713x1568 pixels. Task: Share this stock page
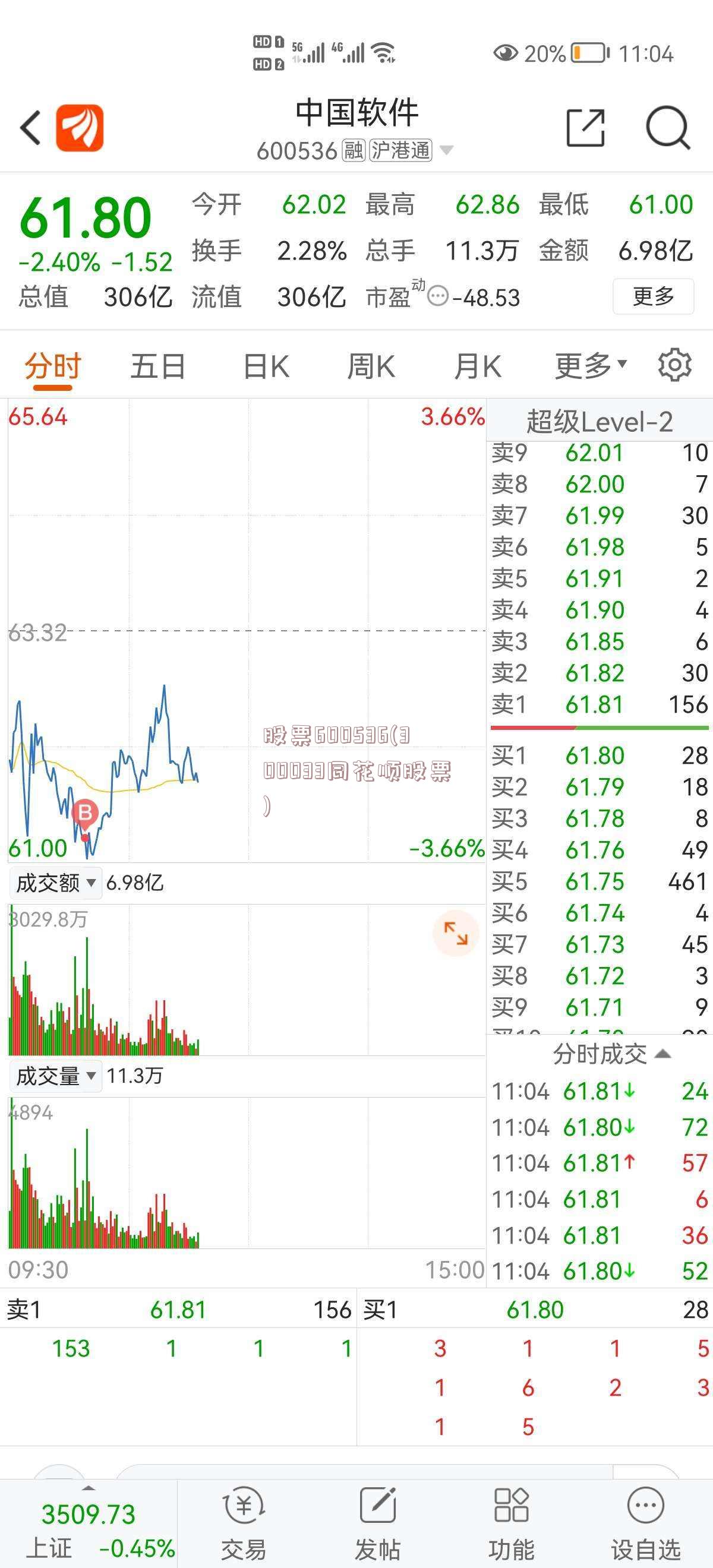coord(586,128)
